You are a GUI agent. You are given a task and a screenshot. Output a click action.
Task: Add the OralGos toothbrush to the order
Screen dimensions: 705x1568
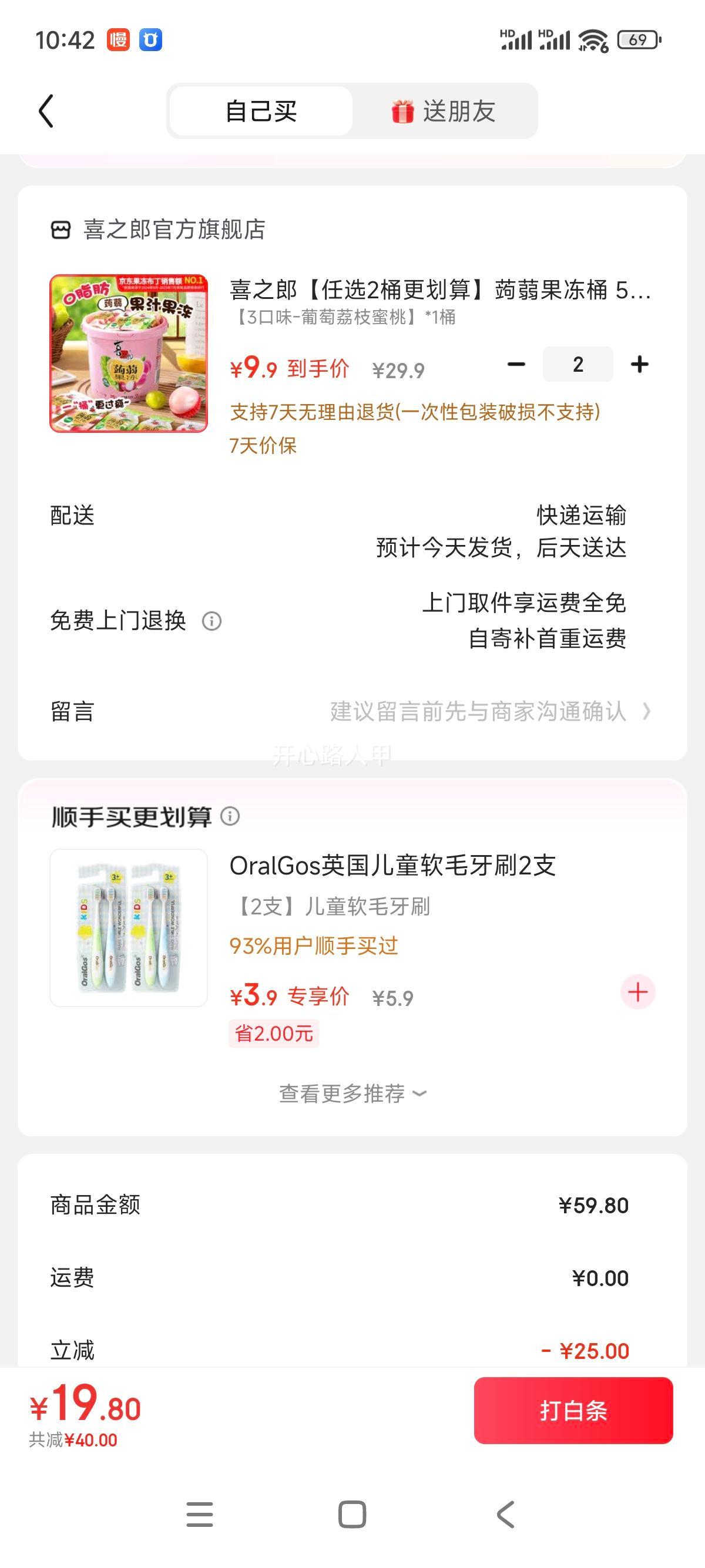(x=637, y=992)
